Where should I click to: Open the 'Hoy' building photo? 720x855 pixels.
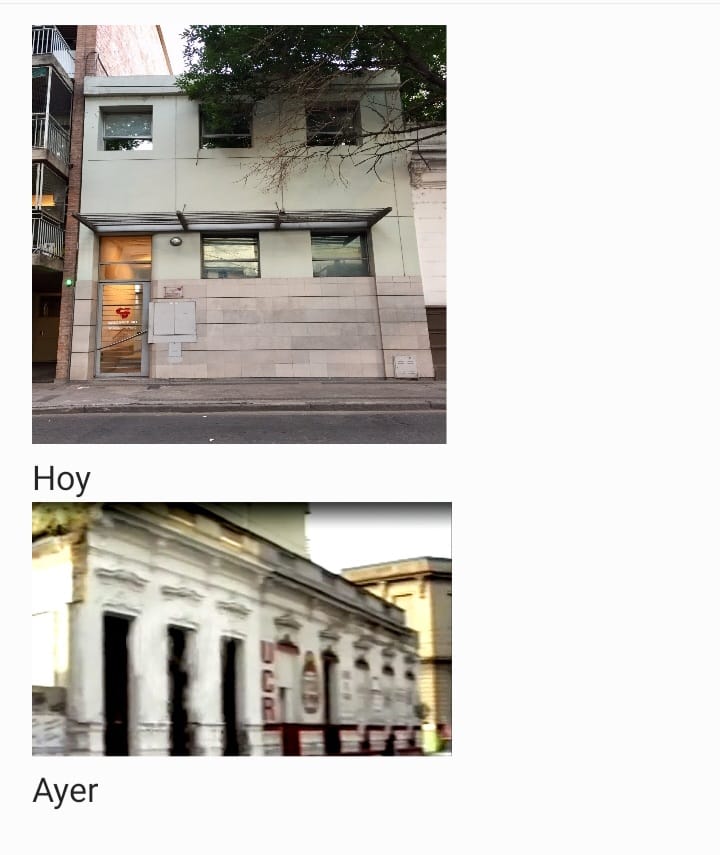[239, 234]
